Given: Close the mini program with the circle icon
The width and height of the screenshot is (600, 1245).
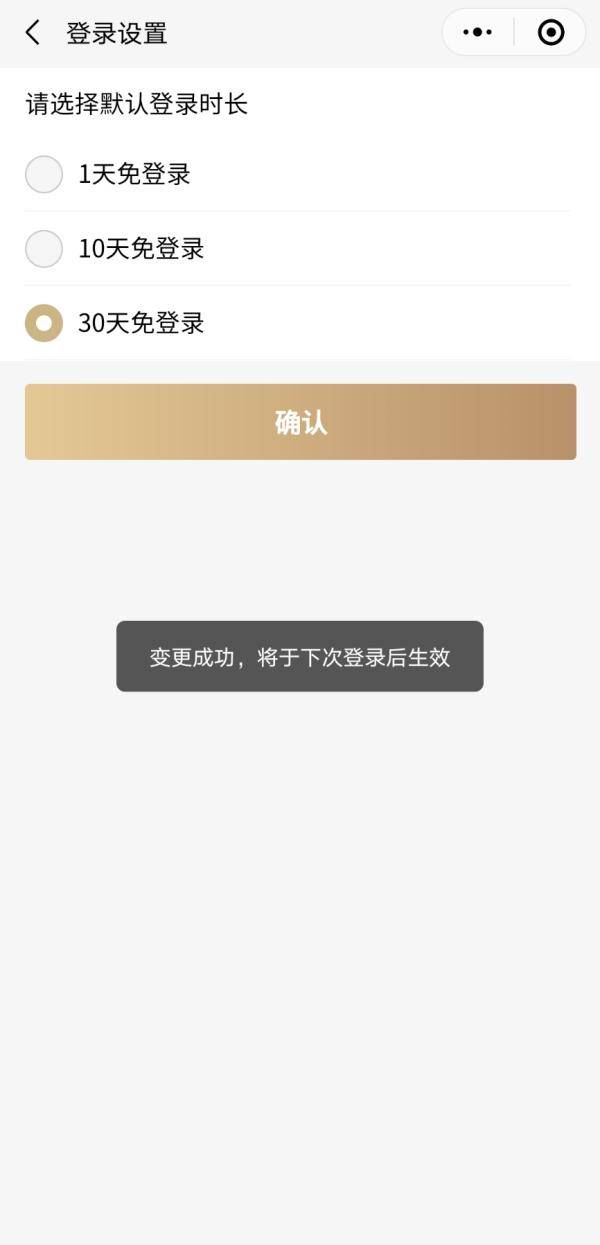Looking at the screenshot, I should click(x=551, y=33).
